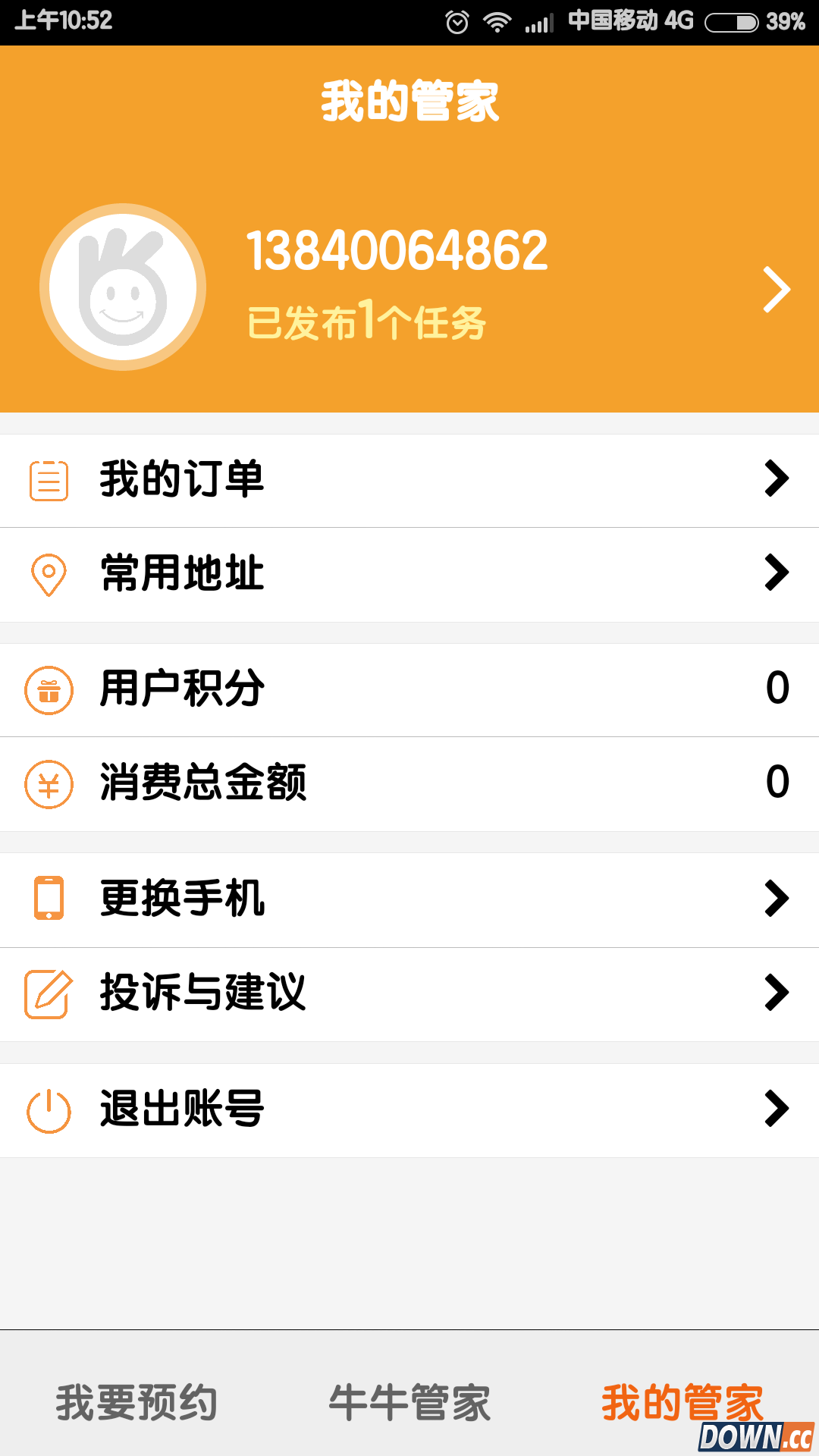Expand the profile details chevron
This screenshot has height=1456, width=819.
[x=777, y=290]
